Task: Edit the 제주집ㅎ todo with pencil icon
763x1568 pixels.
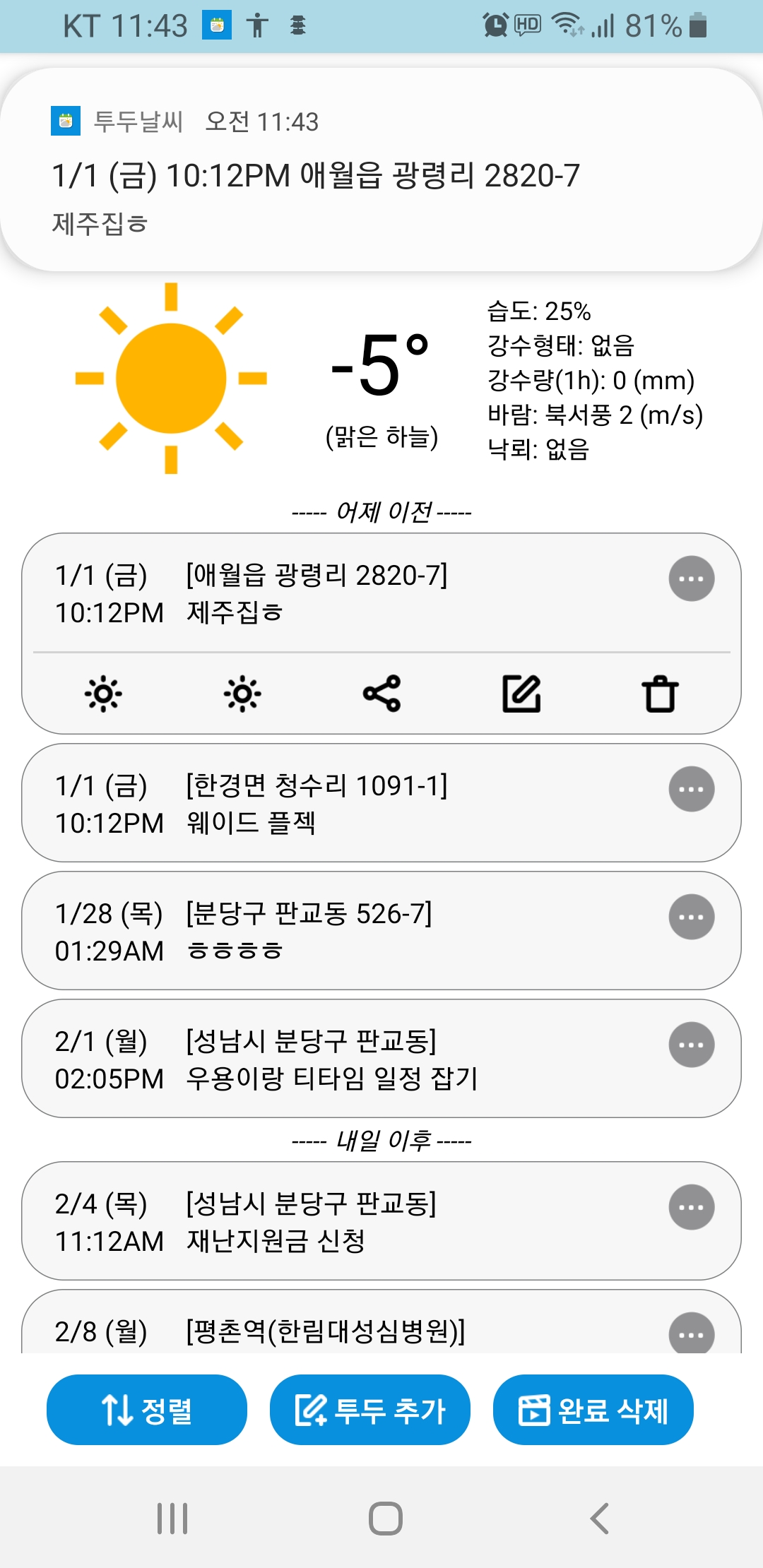Action: [x=521, y=694]
